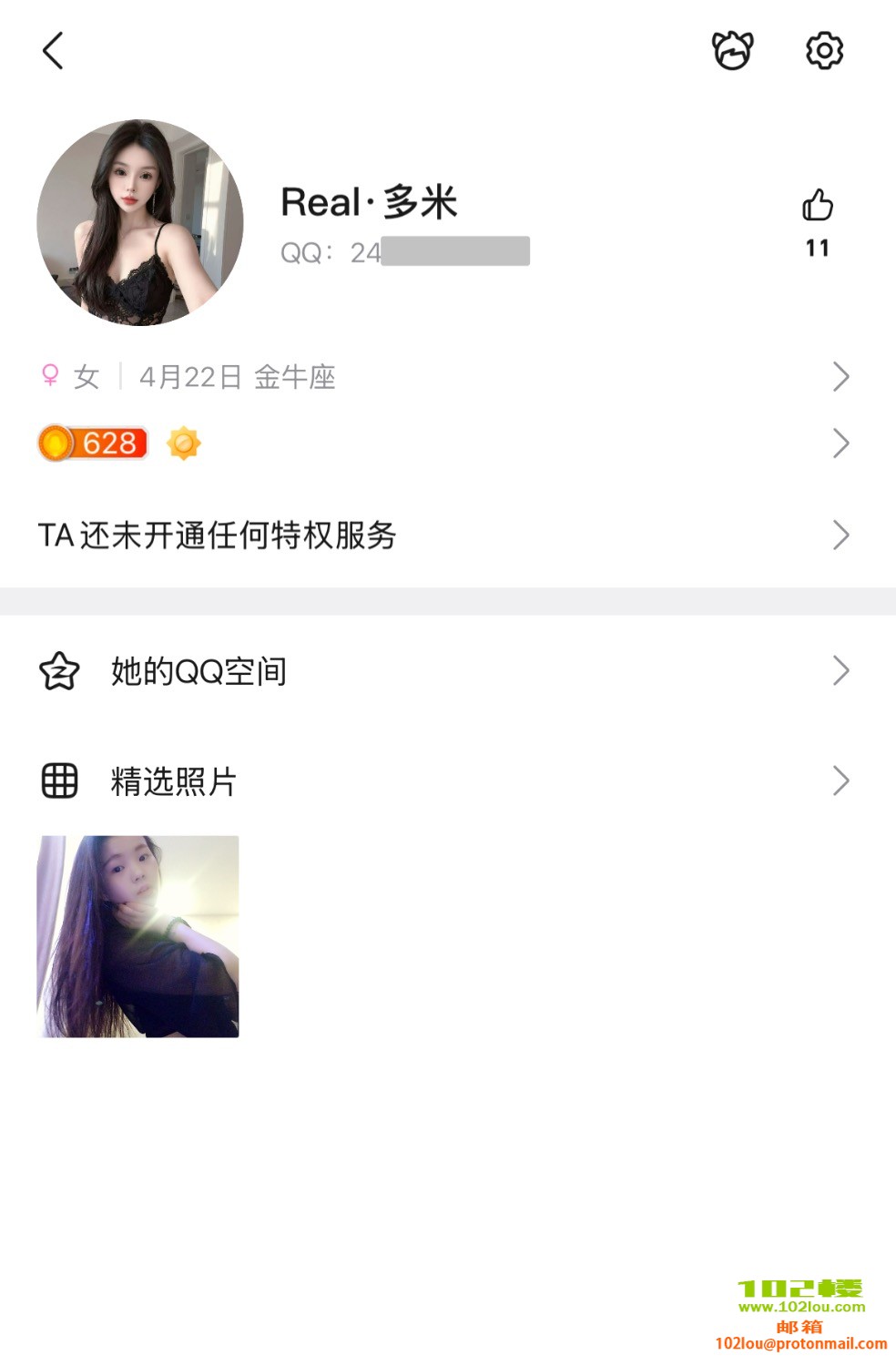Open the level 628 badge row
Screen dimensions: 896x1366
[446, 443]
